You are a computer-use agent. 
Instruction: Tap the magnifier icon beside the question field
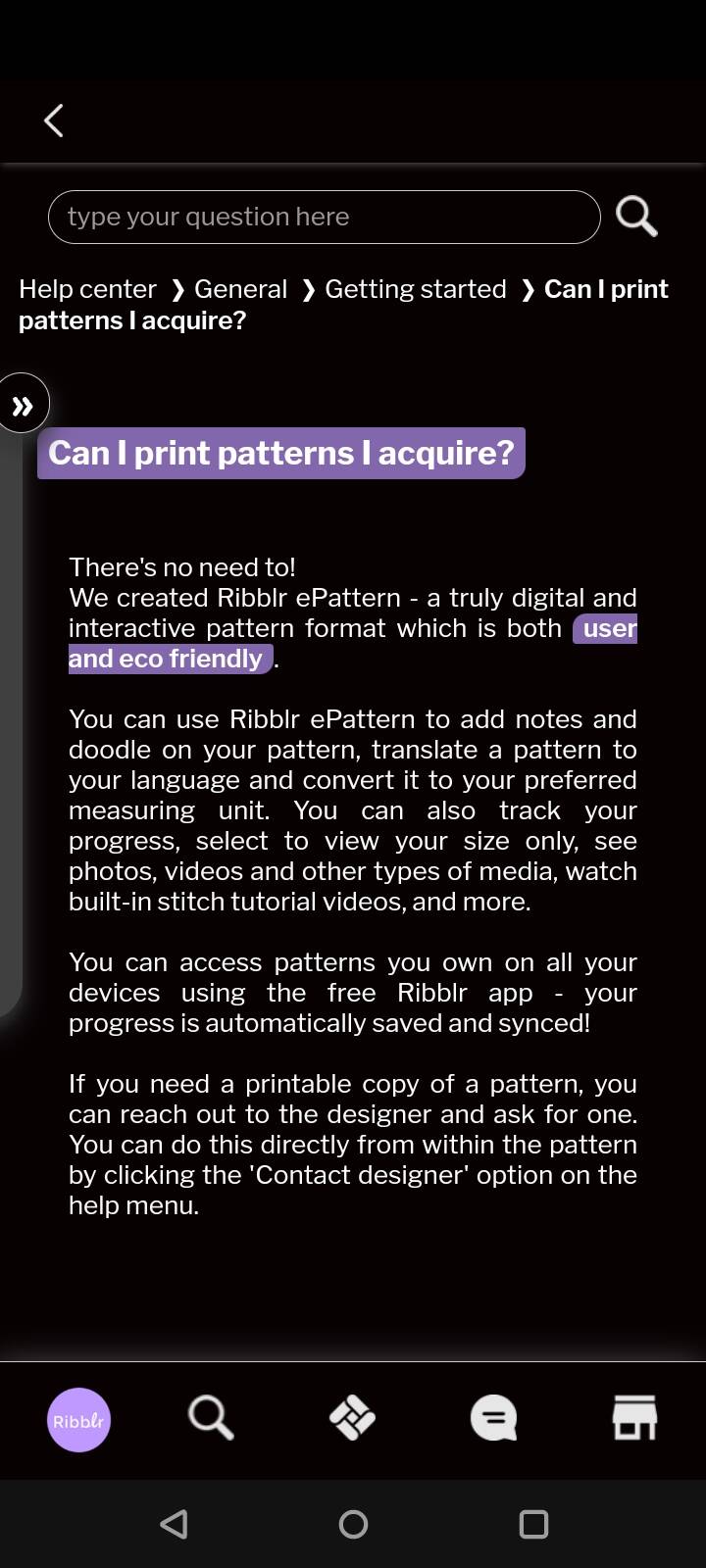point(636,217)
